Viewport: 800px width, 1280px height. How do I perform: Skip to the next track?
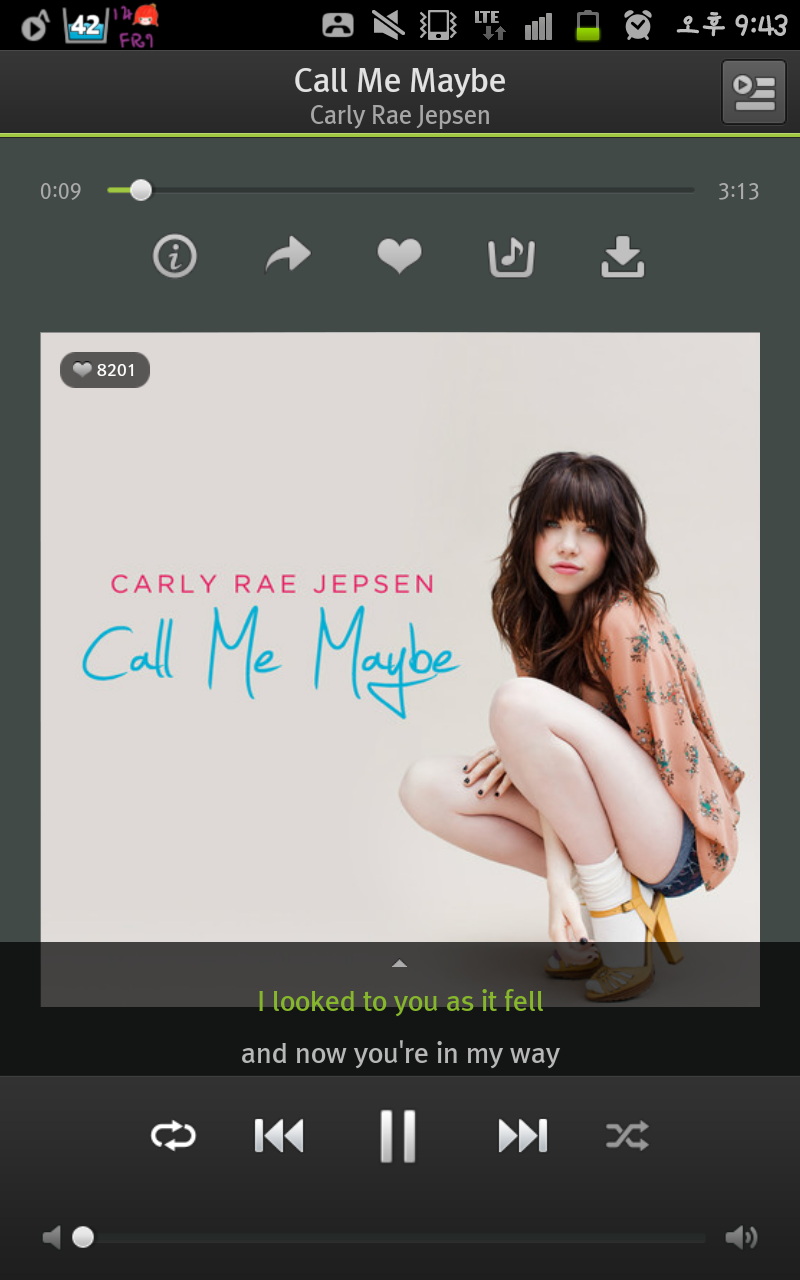tap(522, 1136)
